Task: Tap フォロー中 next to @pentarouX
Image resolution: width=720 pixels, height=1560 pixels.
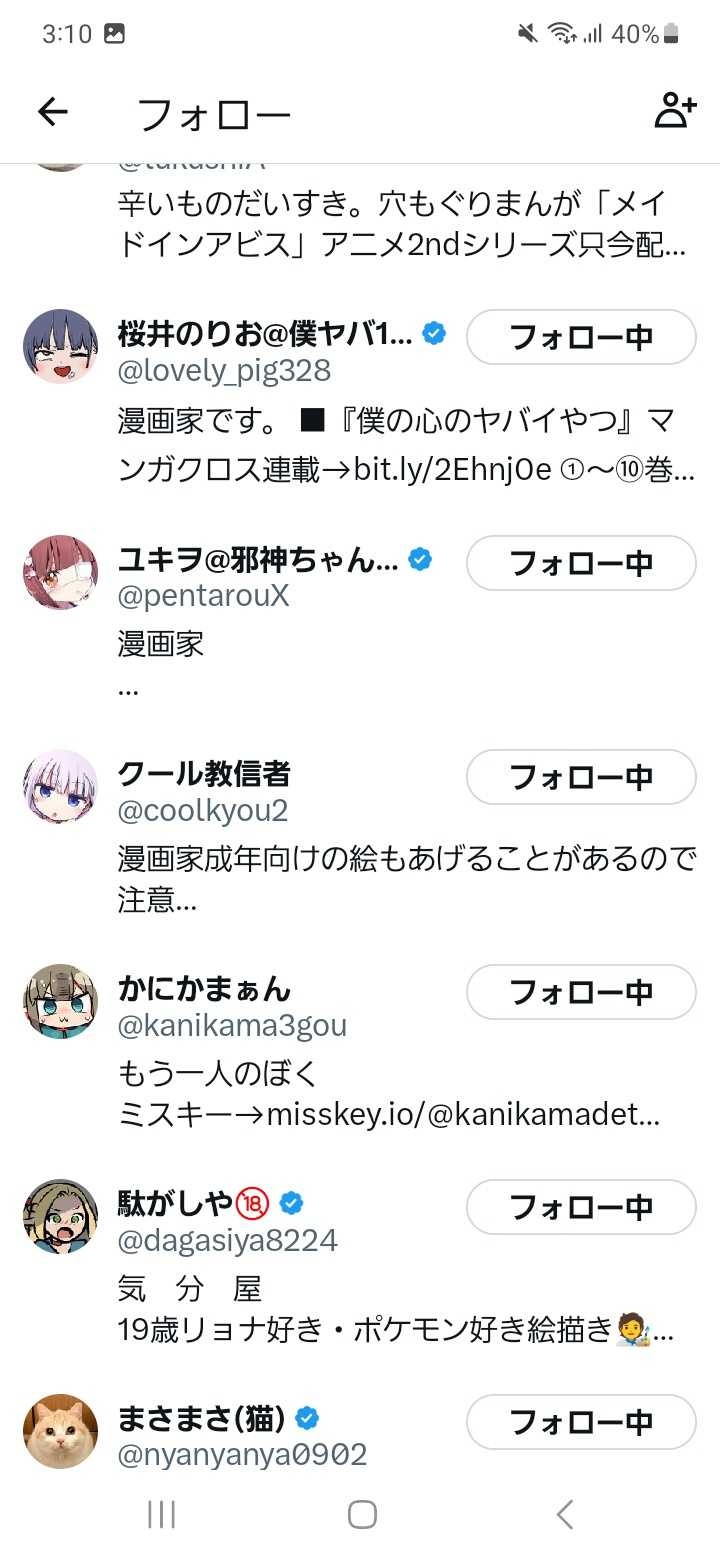Action: tap(581, 563)
